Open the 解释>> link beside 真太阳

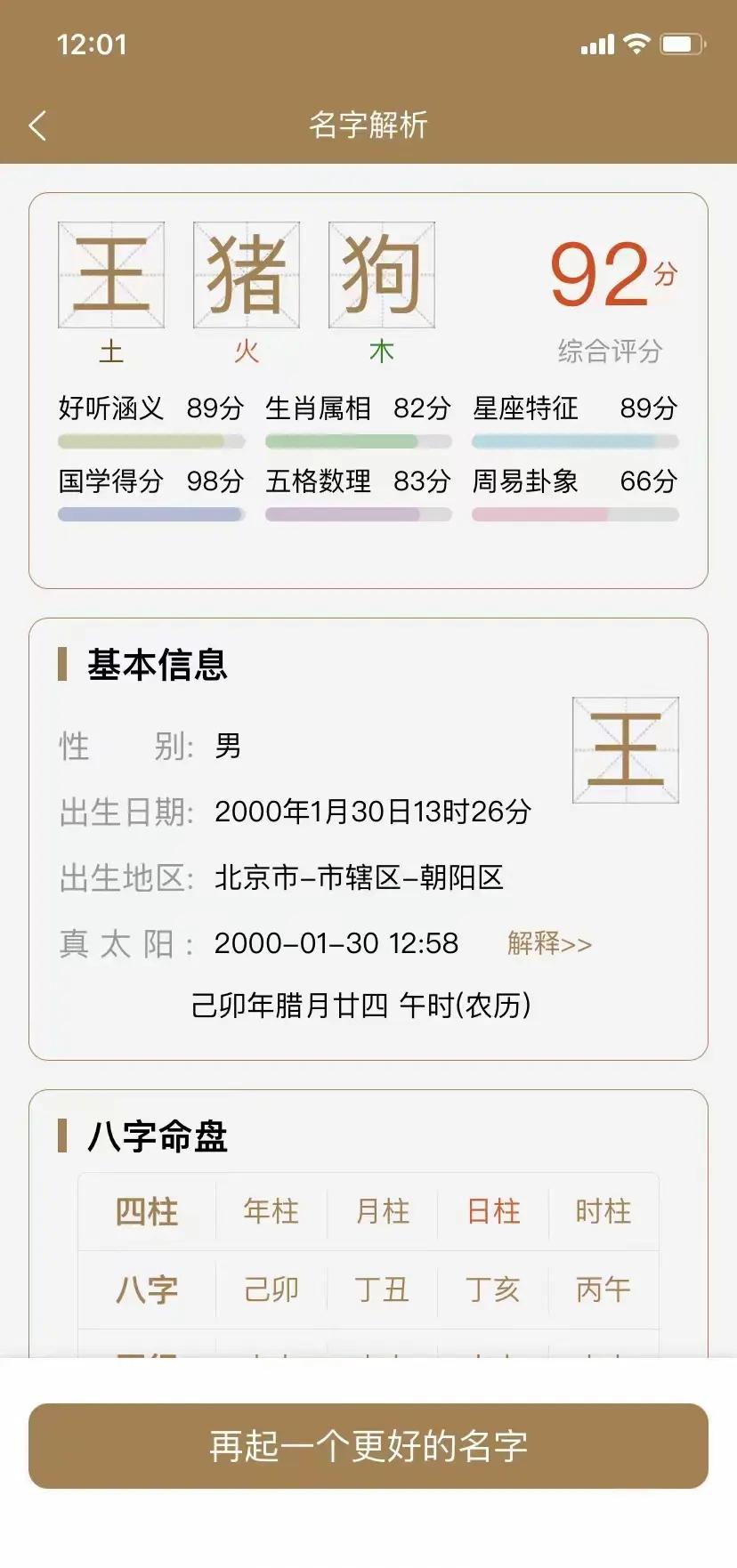tap(549, 943)
